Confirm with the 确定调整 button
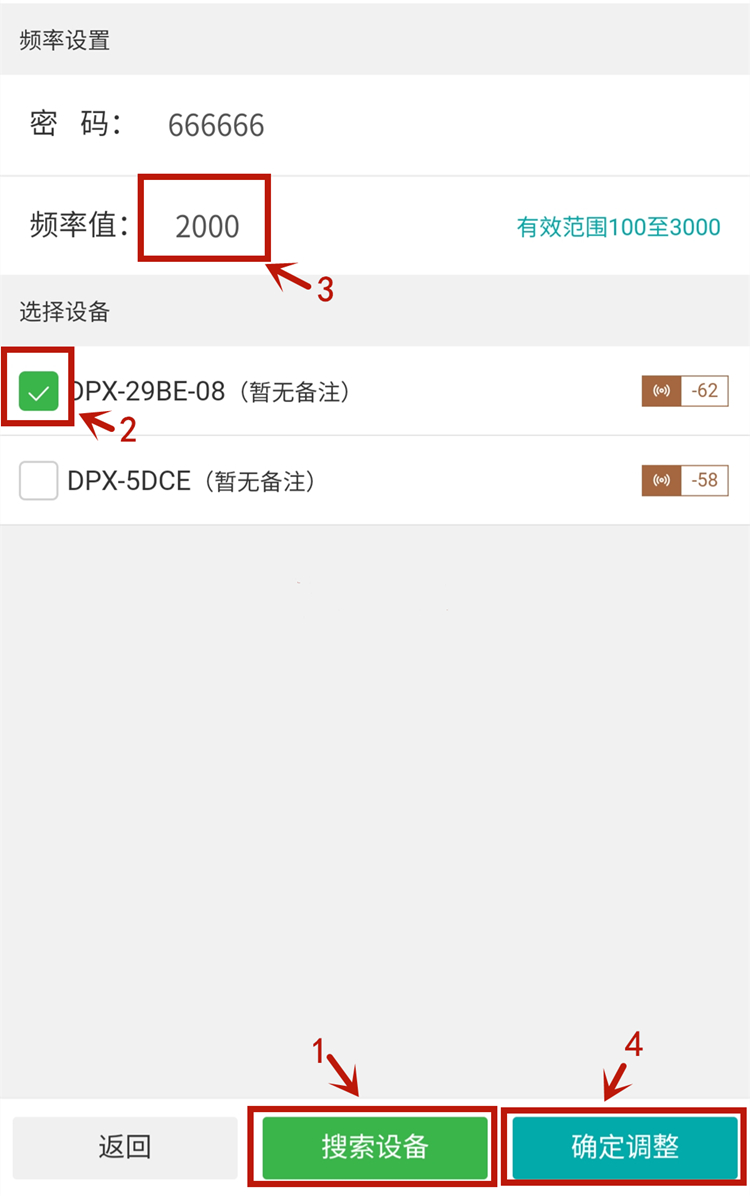The image size is (750, 1196). click(625, 1146)
